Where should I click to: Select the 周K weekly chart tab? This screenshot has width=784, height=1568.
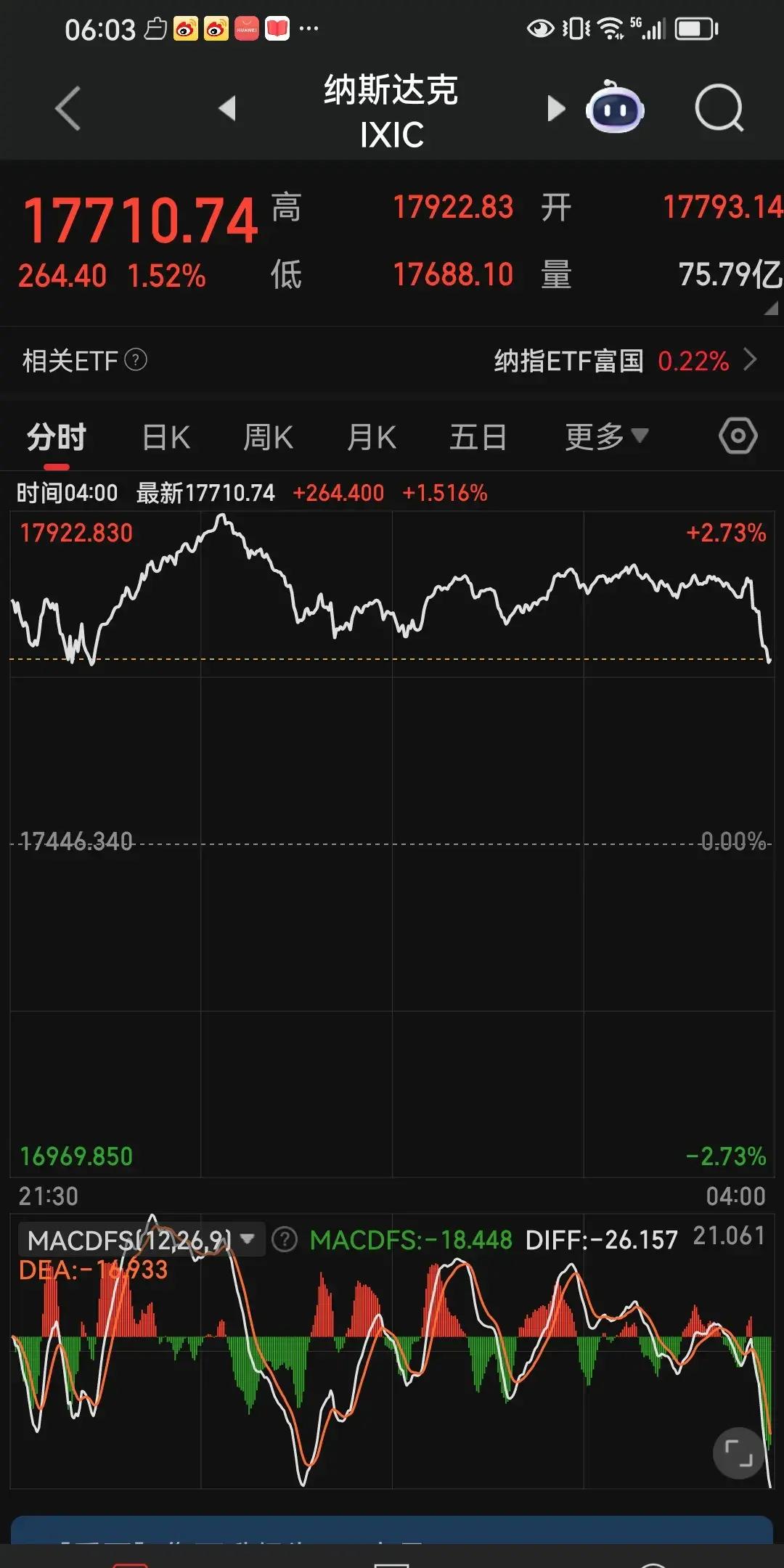[269, 436]
